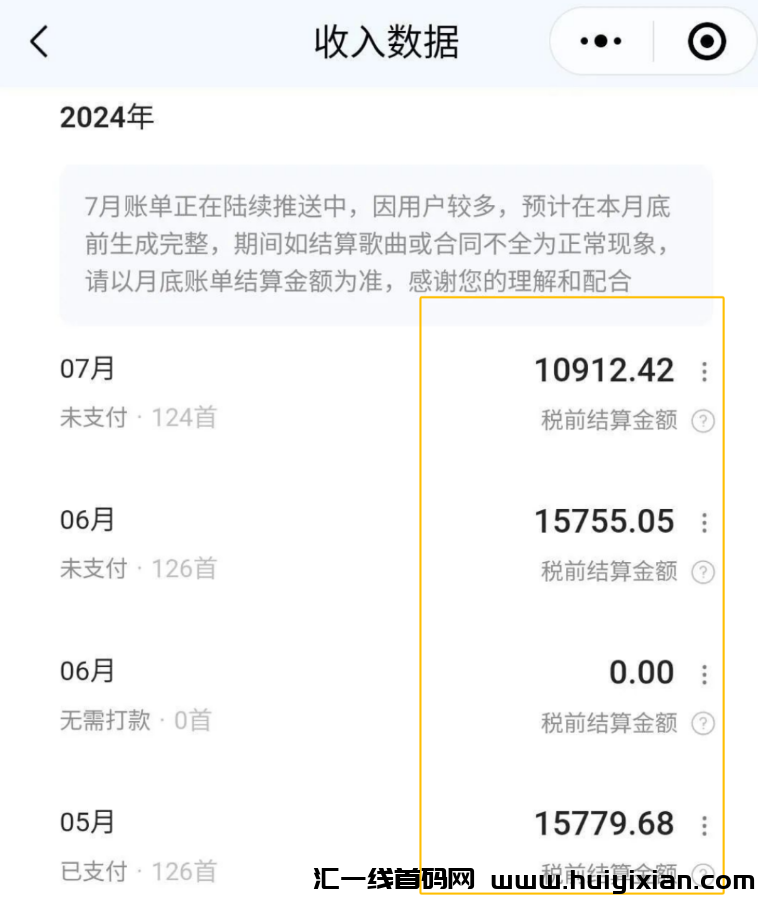Open the mini program three-dot menu
Screen dimensions: 758x897
tap(601, 42)
